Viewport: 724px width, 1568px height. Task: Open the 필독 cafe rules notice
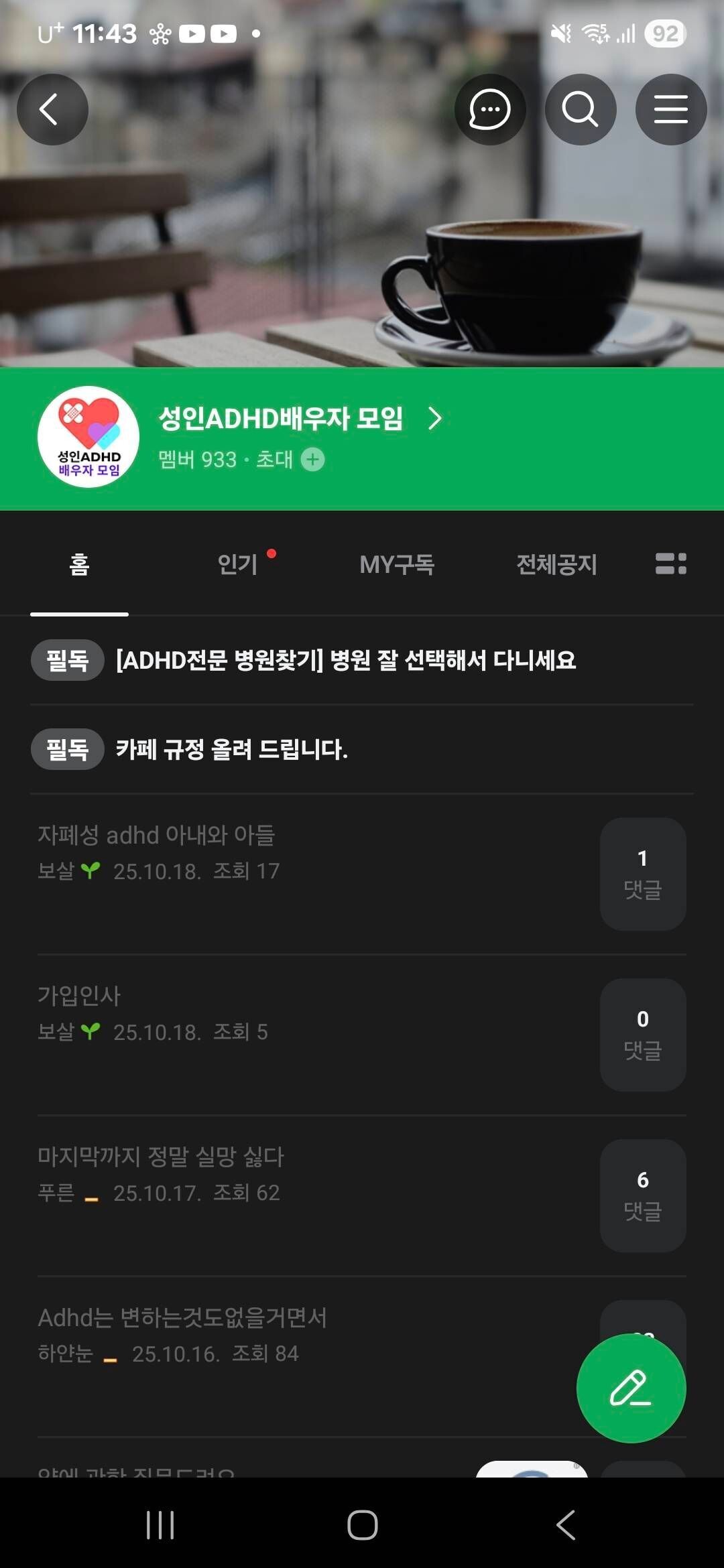(231, 750)
